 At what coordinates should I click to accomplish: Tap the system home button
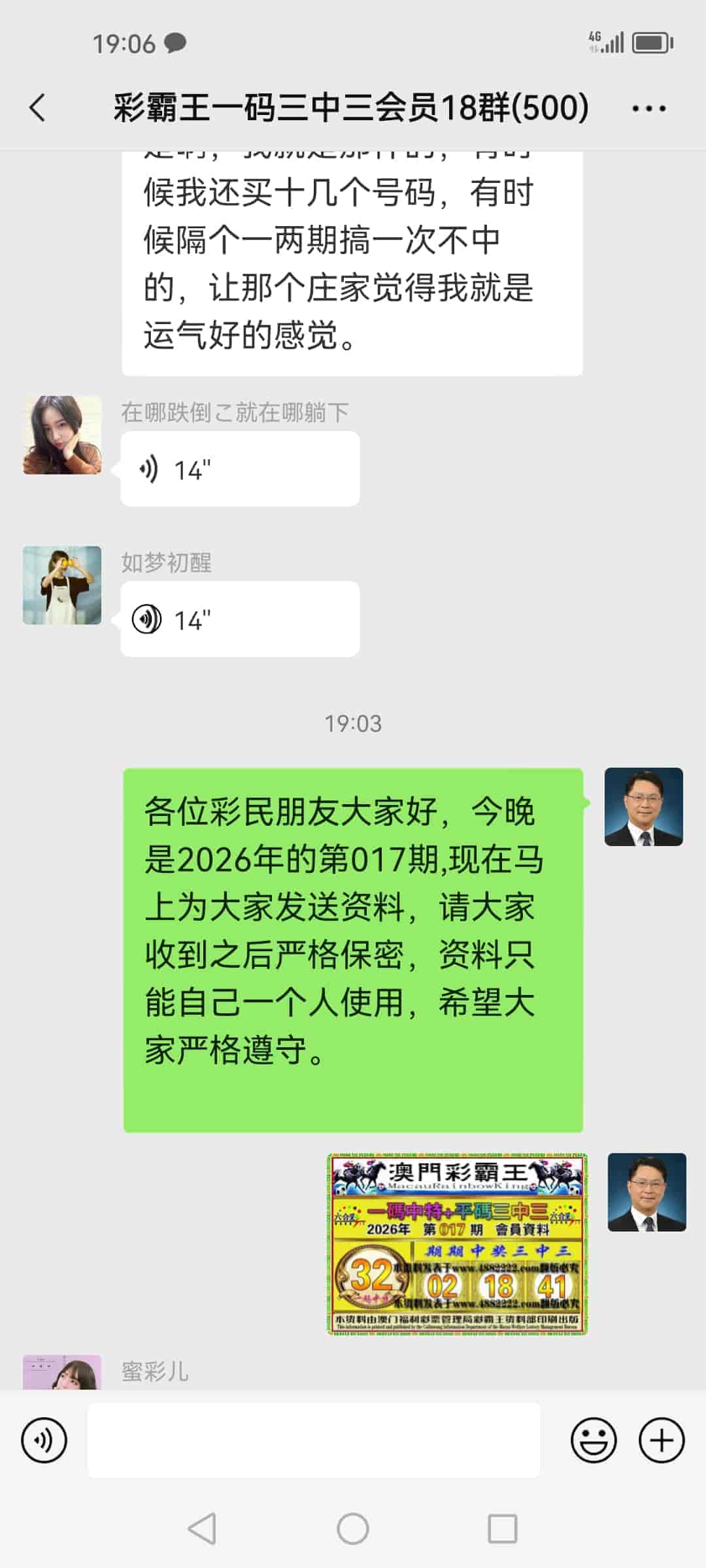tap(353, 1529)
